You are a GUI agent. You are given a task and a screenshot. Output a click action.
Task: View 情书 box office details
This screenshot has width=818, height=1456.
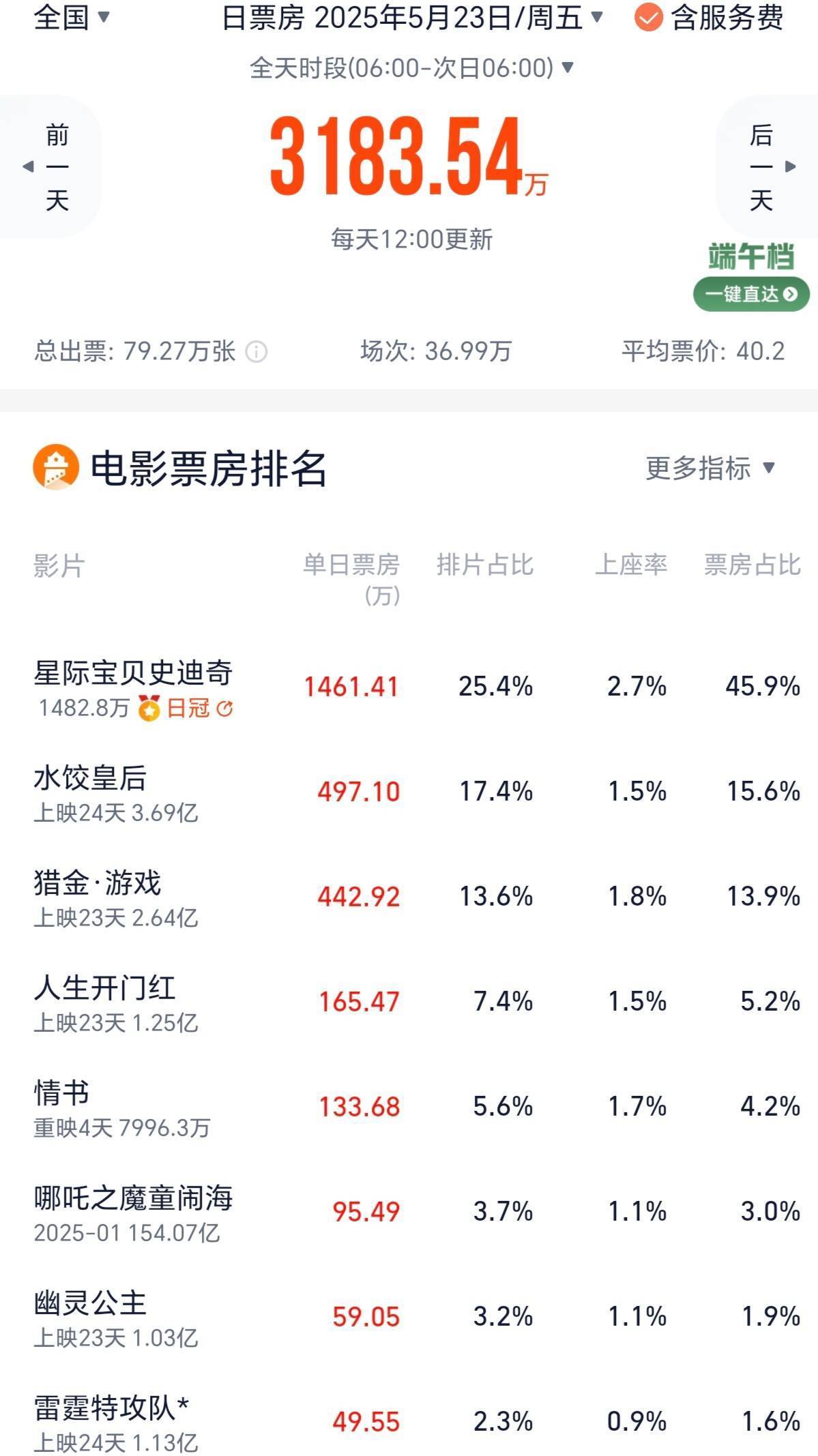point(409,1108)
